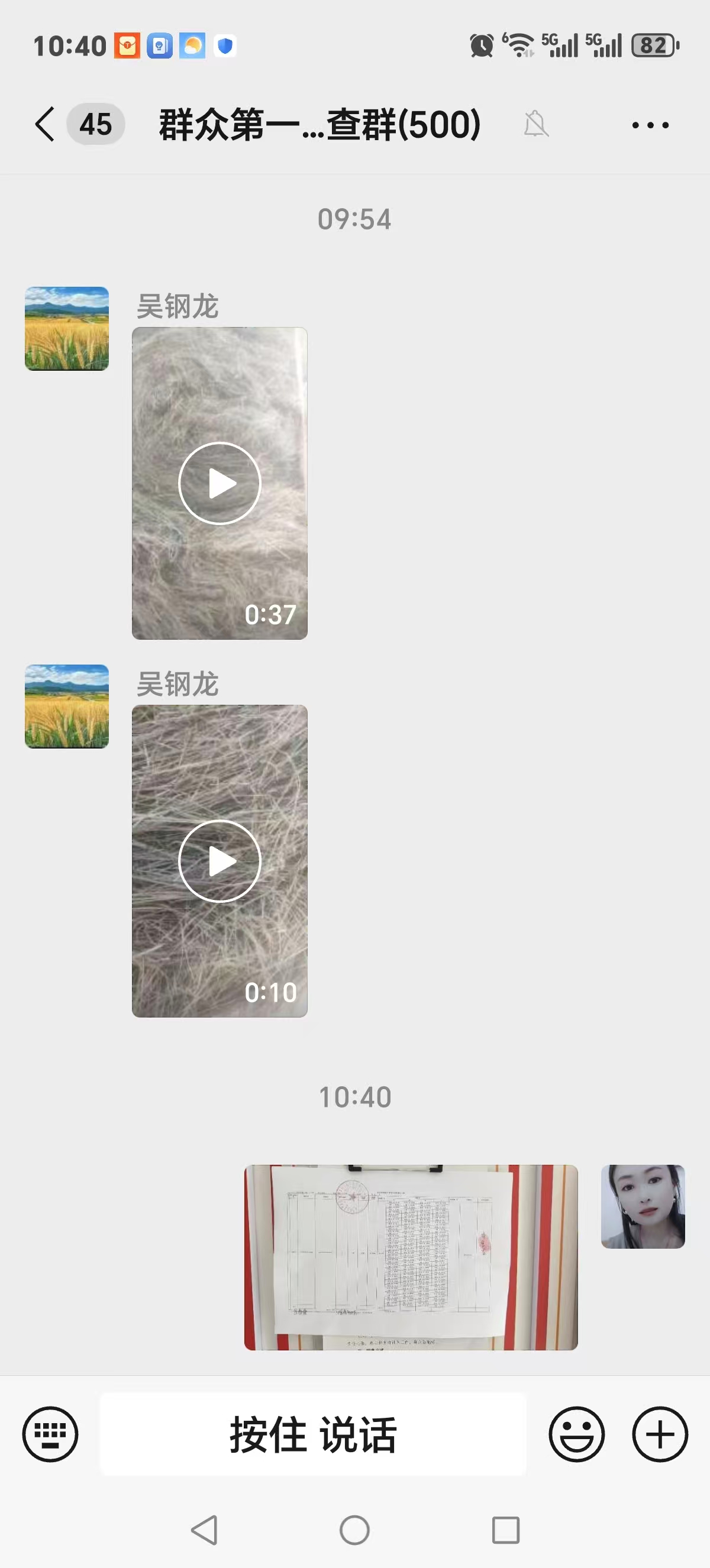The height and width of the screenshot is (1568, 710).
Task: Play the 0:37 video from 吴钢龙
Action: click(x=220, y=483)
